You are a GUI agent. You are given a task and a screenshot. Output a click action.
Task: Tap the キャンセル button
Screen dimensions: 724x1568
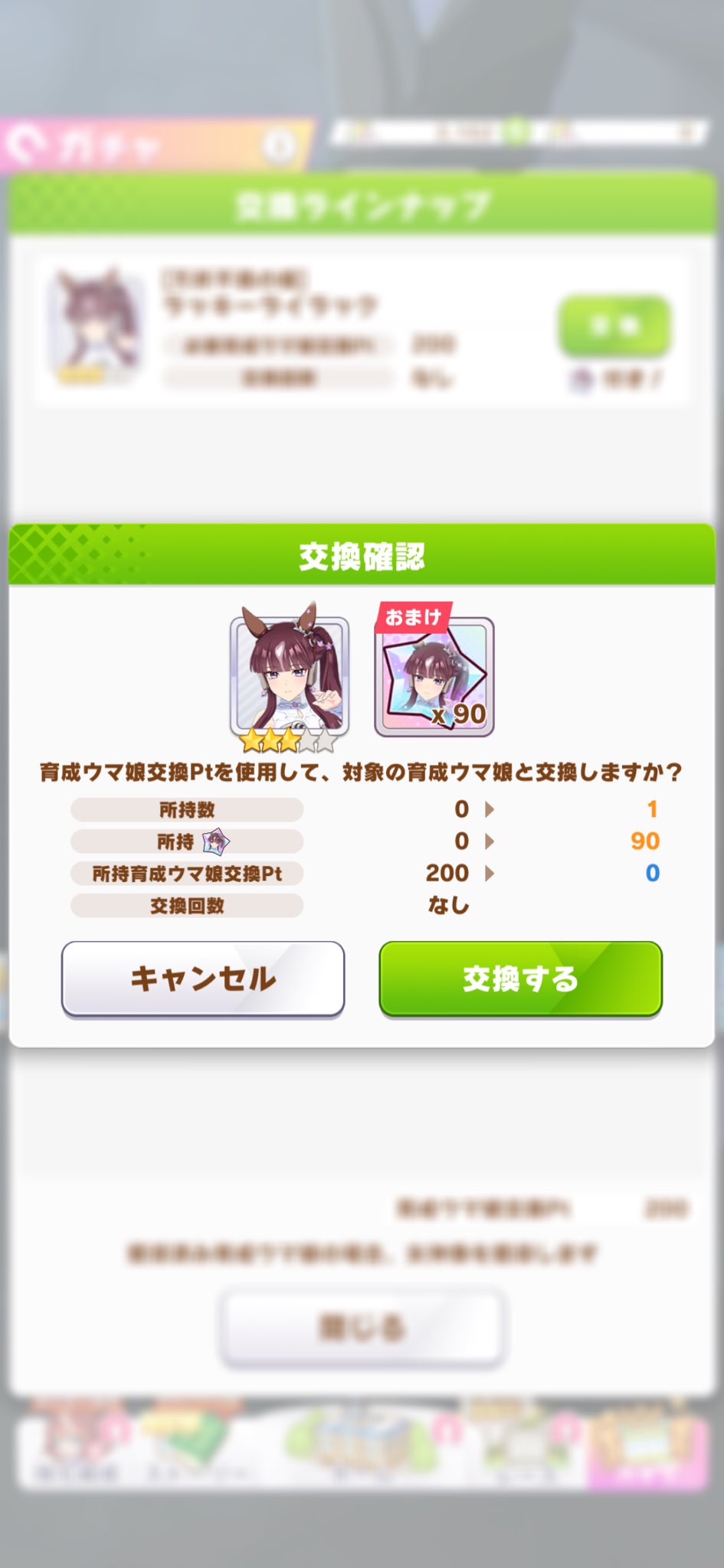click(203, 978)
